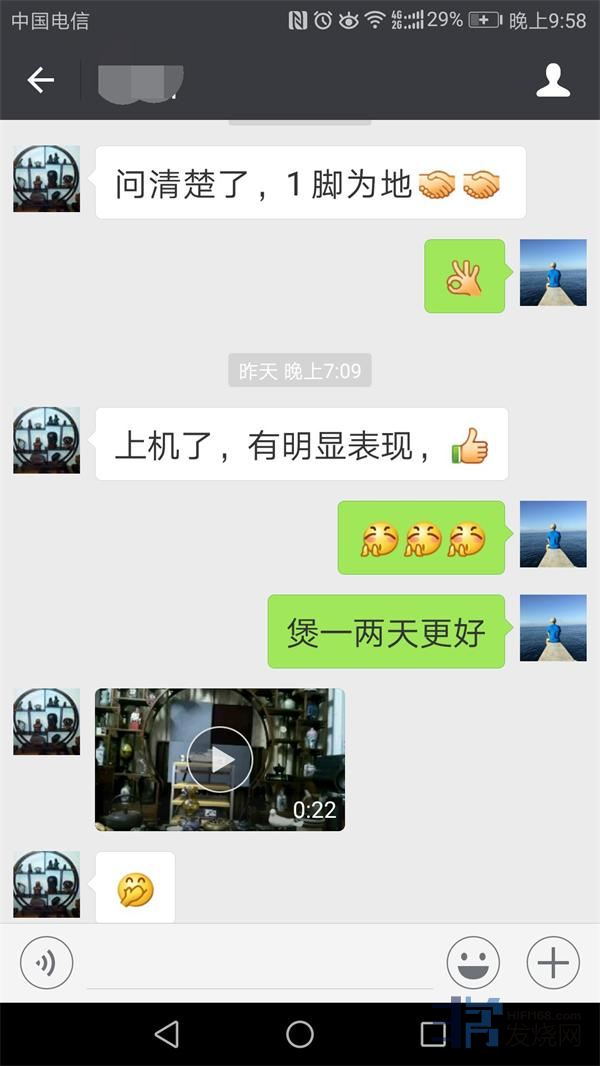The image size is (600, 1066).
Task: Go back to the chat list
Action: (40, 80)
